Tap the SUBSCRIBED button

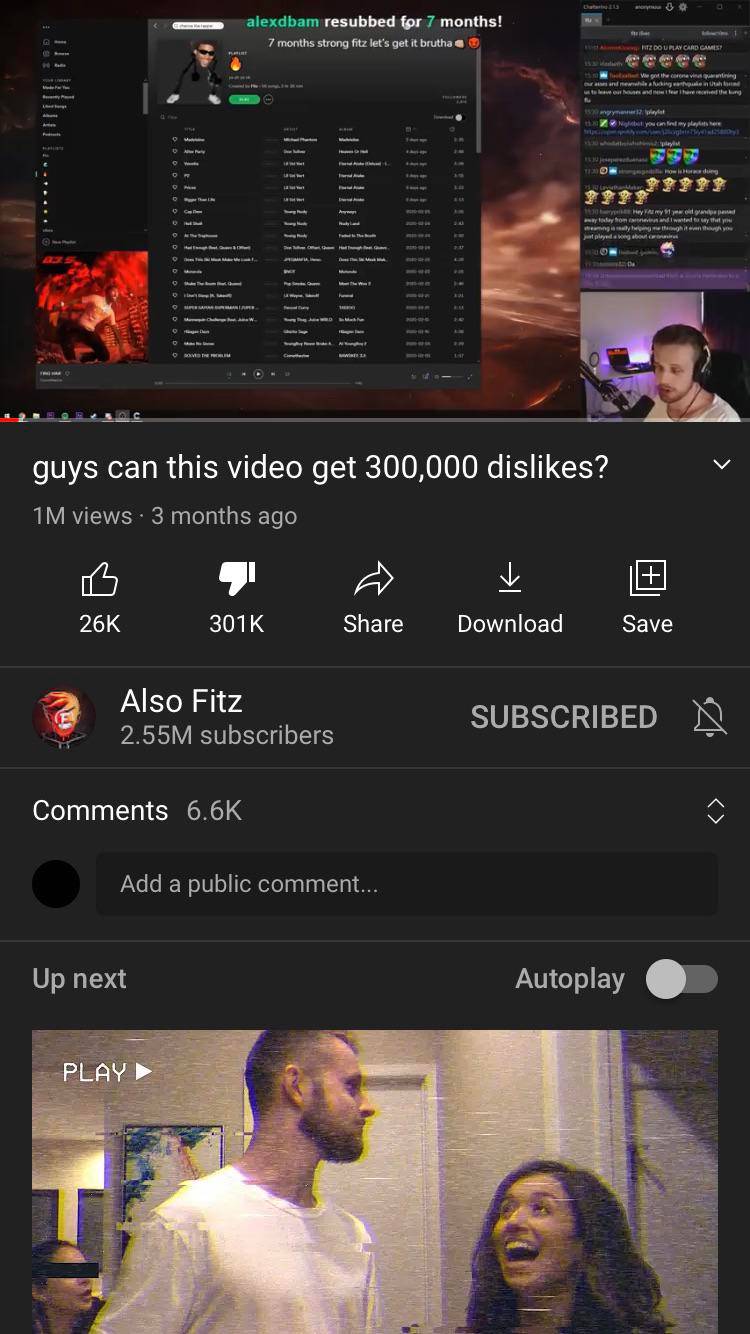[563, 717]
